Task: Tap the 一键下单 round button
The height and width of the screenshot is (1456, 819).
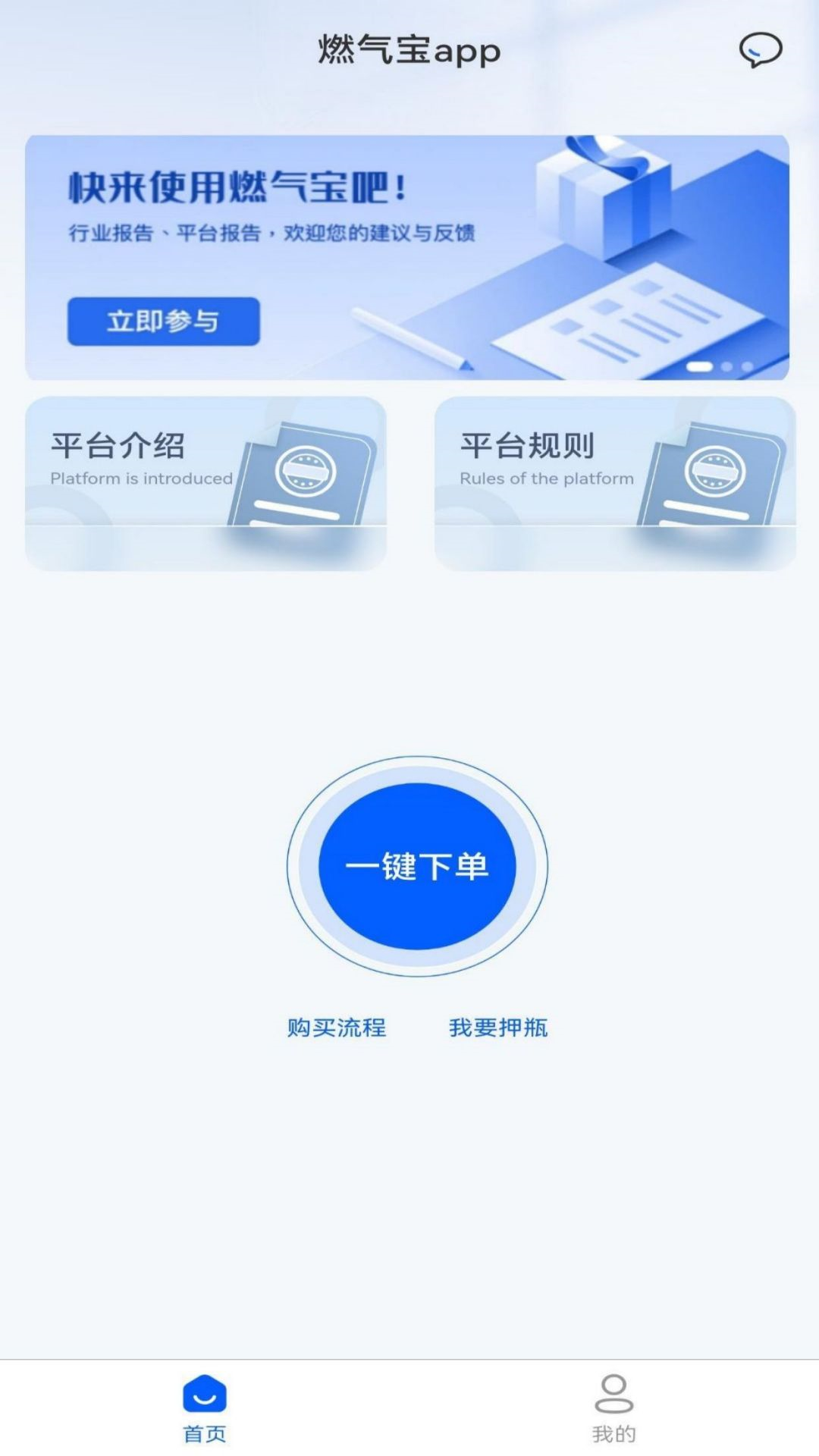Action: 417,866
